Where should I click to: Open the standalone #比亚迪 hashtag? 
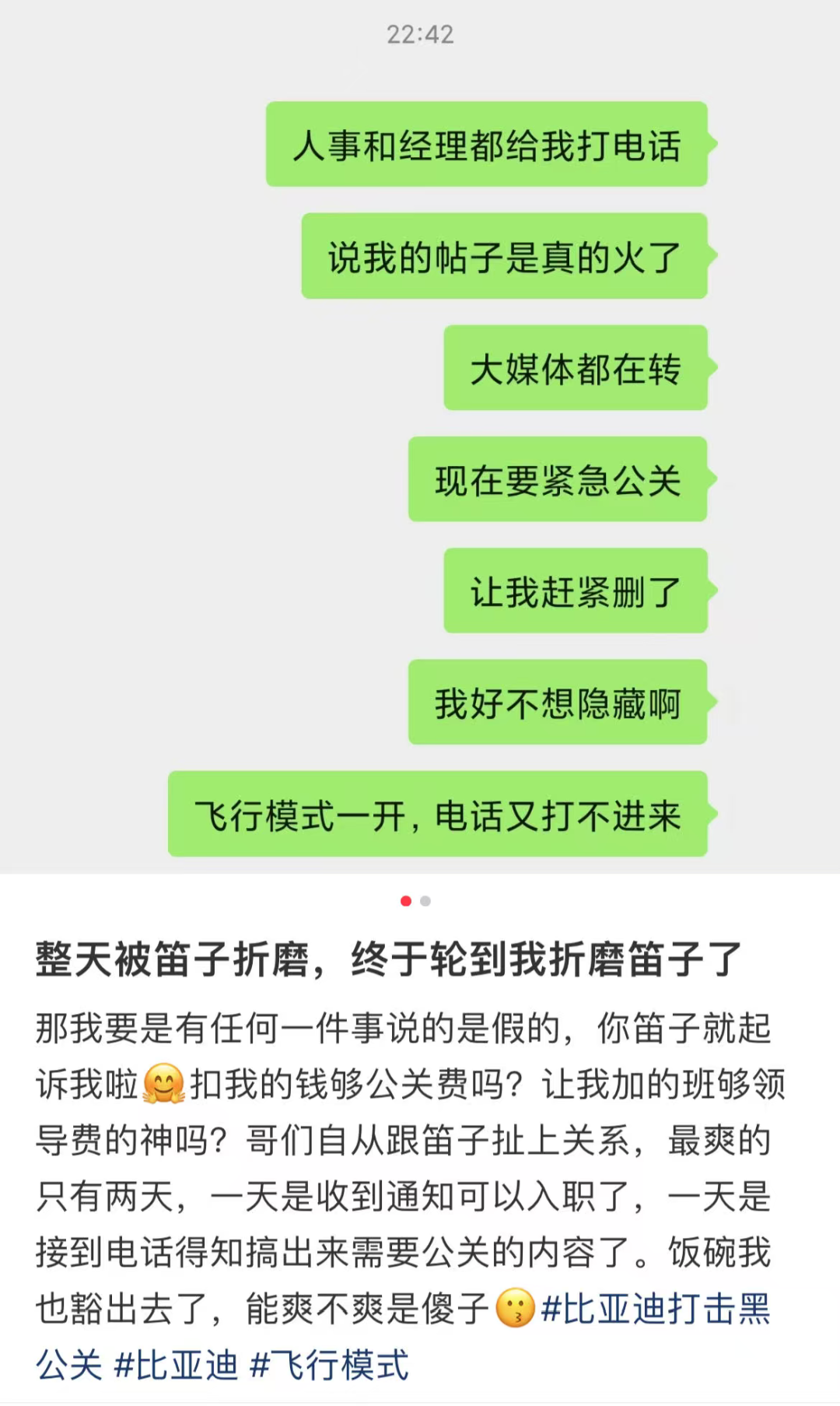click(x=176, y=1366)
